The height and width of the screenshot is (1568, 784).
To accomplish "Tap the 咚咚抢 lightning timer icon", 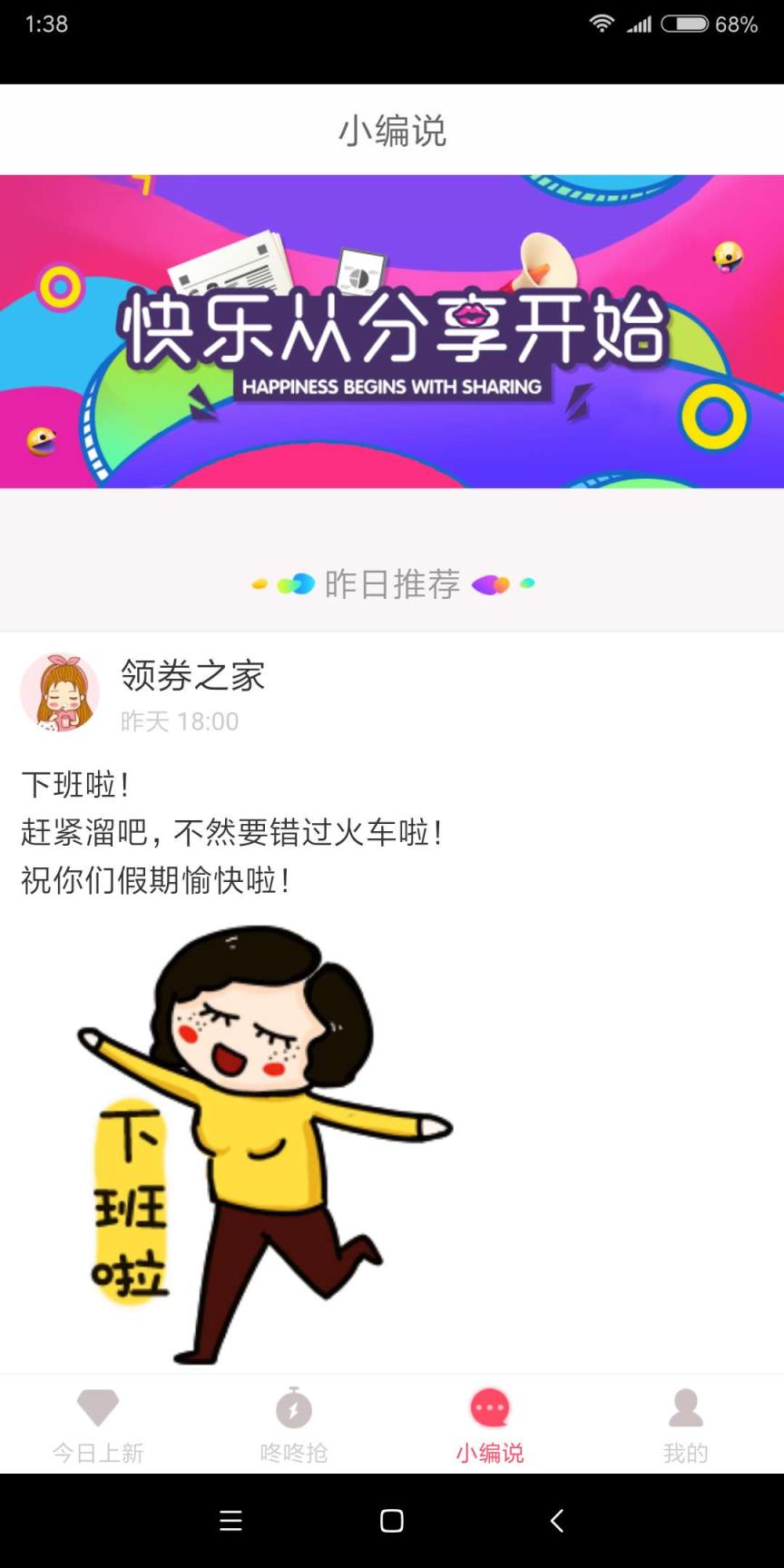I will (x=293, y=1406).
